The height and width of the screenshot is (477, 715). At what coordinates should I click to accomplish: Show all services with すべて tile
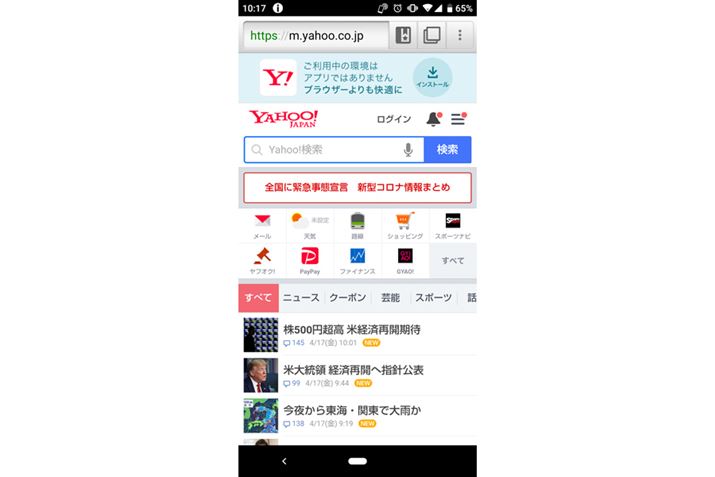pos(452,261)
